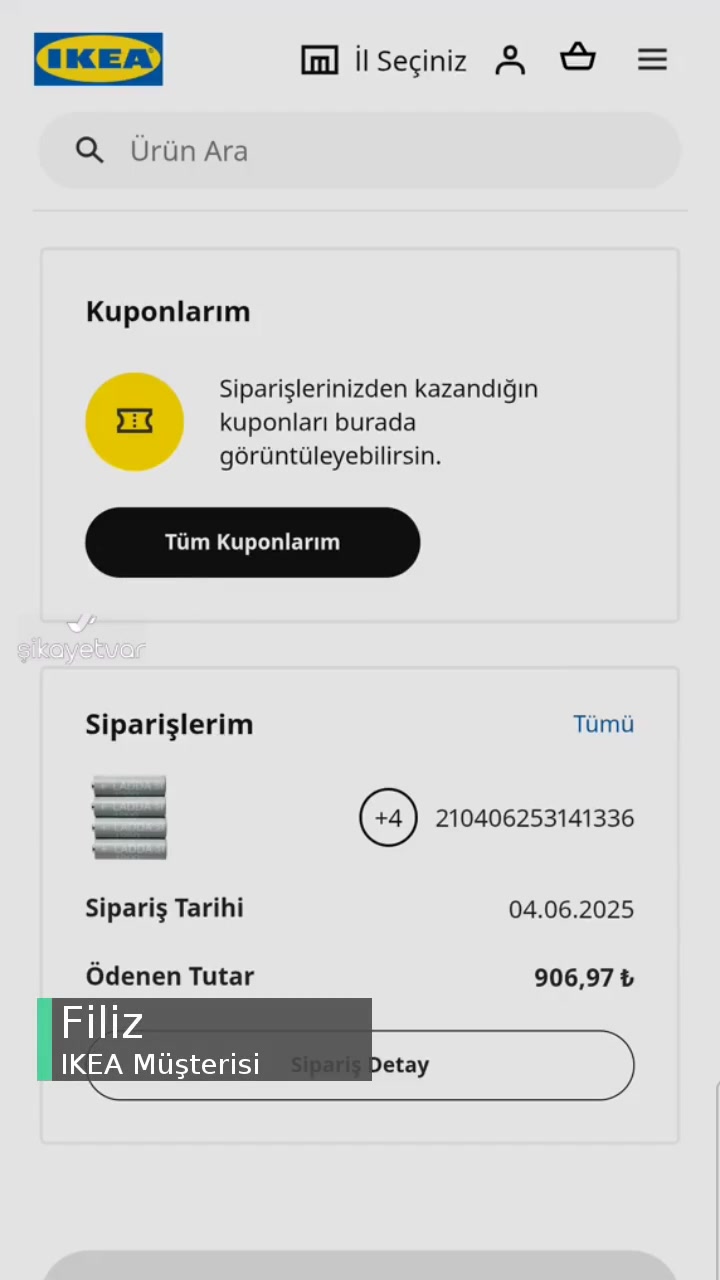Image resolution: width=720 pixels, height=1280 pixels.
Task: Expand the navigation drawer from the menu button
Action: click(x=652, y=59)
